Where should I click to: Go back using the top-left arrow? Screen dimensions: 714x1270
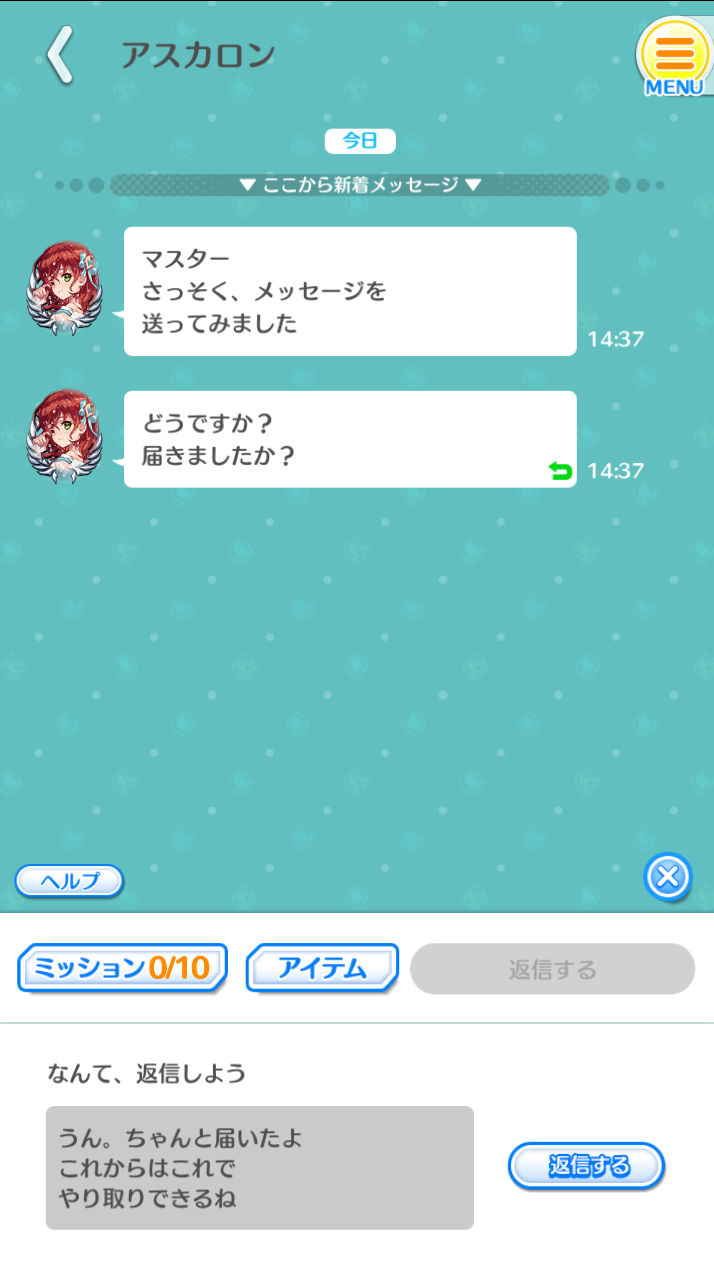(x=61, y=56)
